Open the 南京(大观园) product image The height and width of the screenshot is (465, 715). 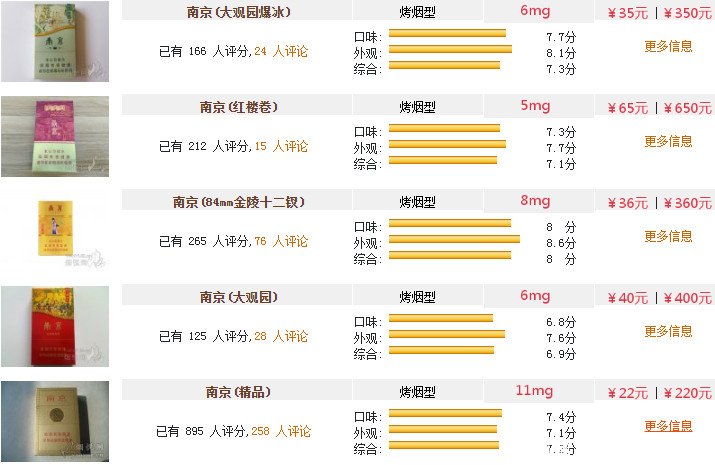pyautogui.click(x=40, y=325)
